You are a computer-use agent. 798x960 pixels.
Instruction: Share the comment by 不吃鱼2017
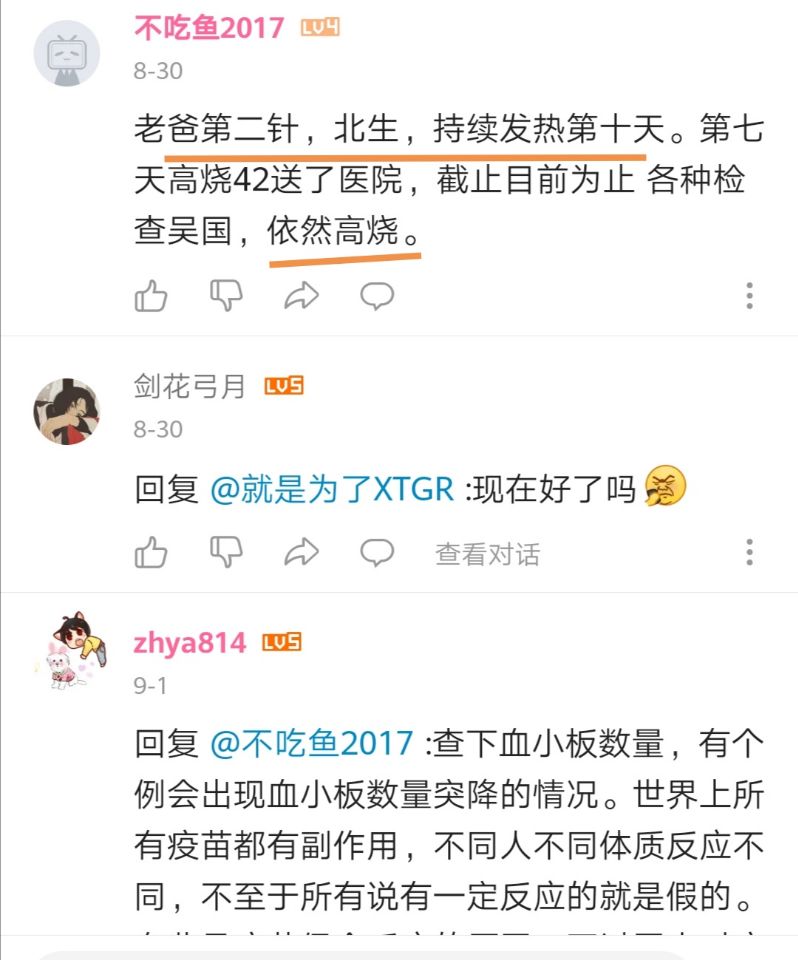pyautogui.click(x=301, y=296)
